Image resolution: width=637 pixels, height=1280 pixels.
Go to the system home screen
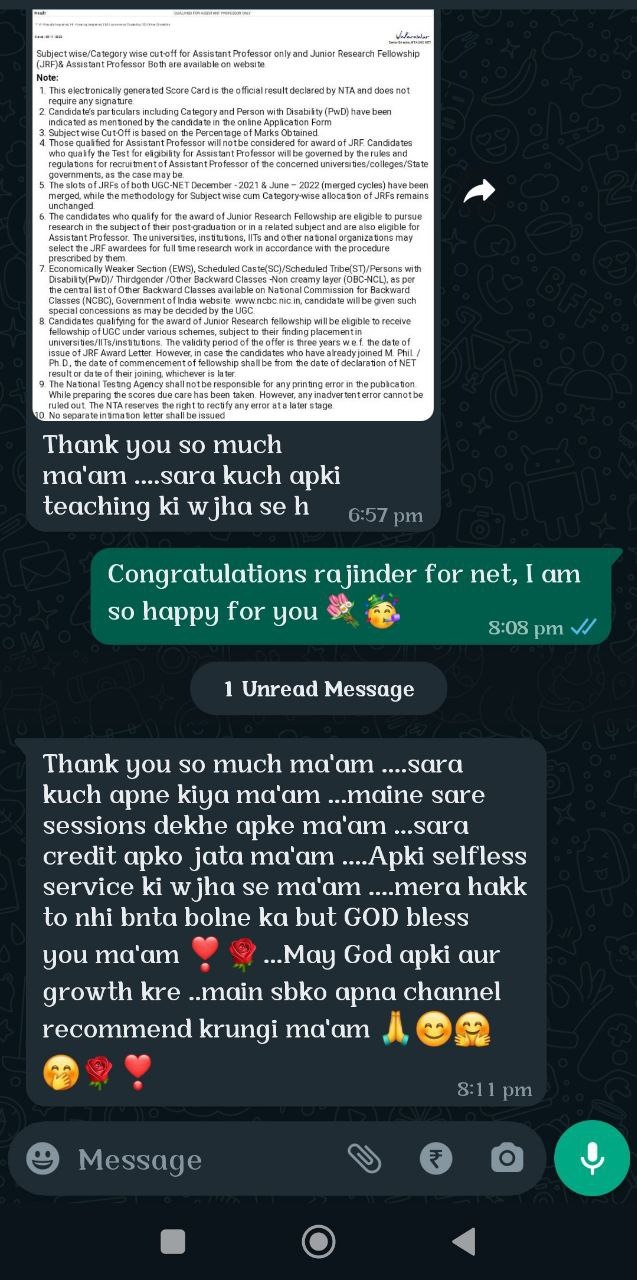click(318, 1241)
